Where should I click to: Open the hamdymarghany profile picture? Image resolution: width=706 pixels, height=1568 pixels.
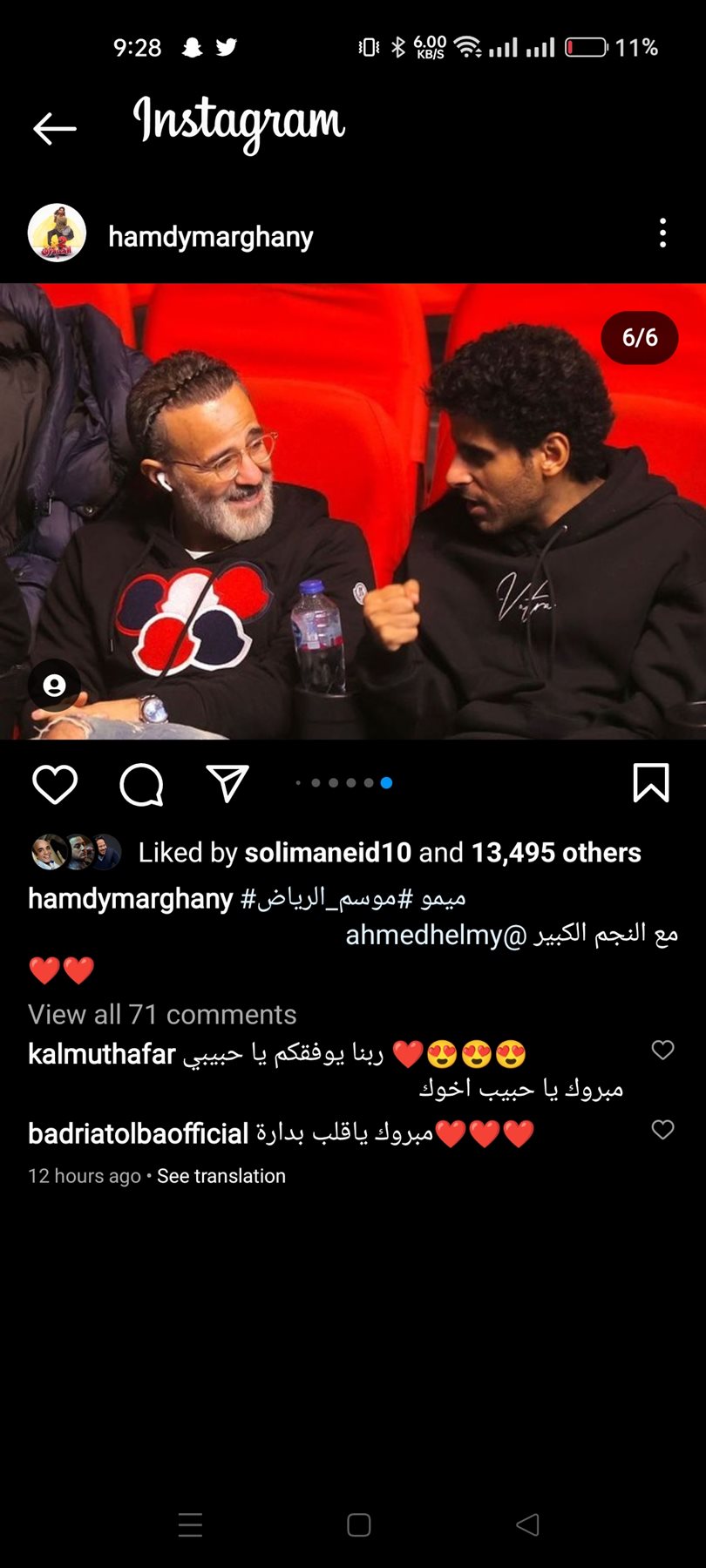click(57, 233)
